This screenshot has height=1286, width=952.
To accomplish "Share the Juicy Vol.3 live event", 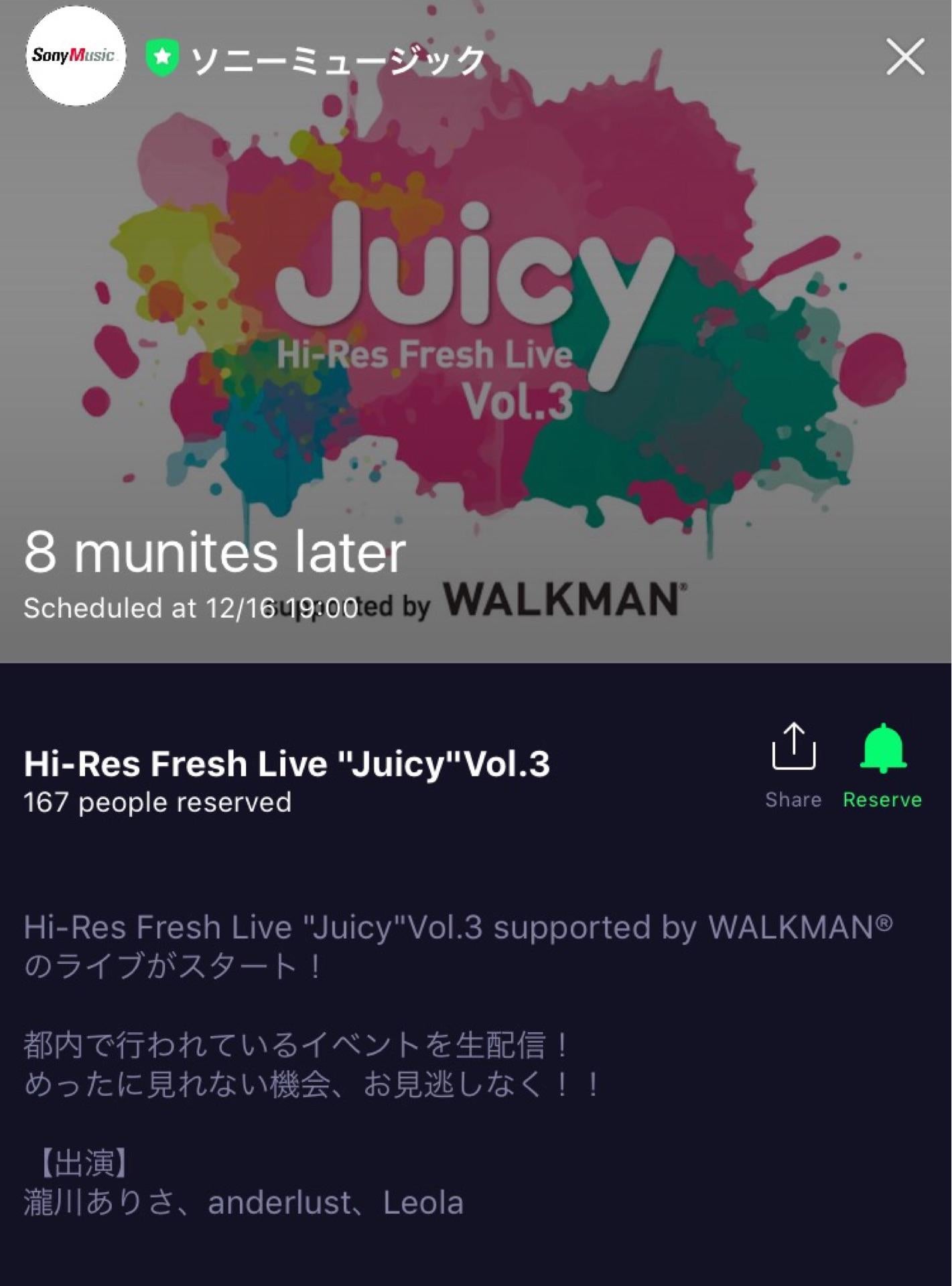I will [x=793, y=762].
